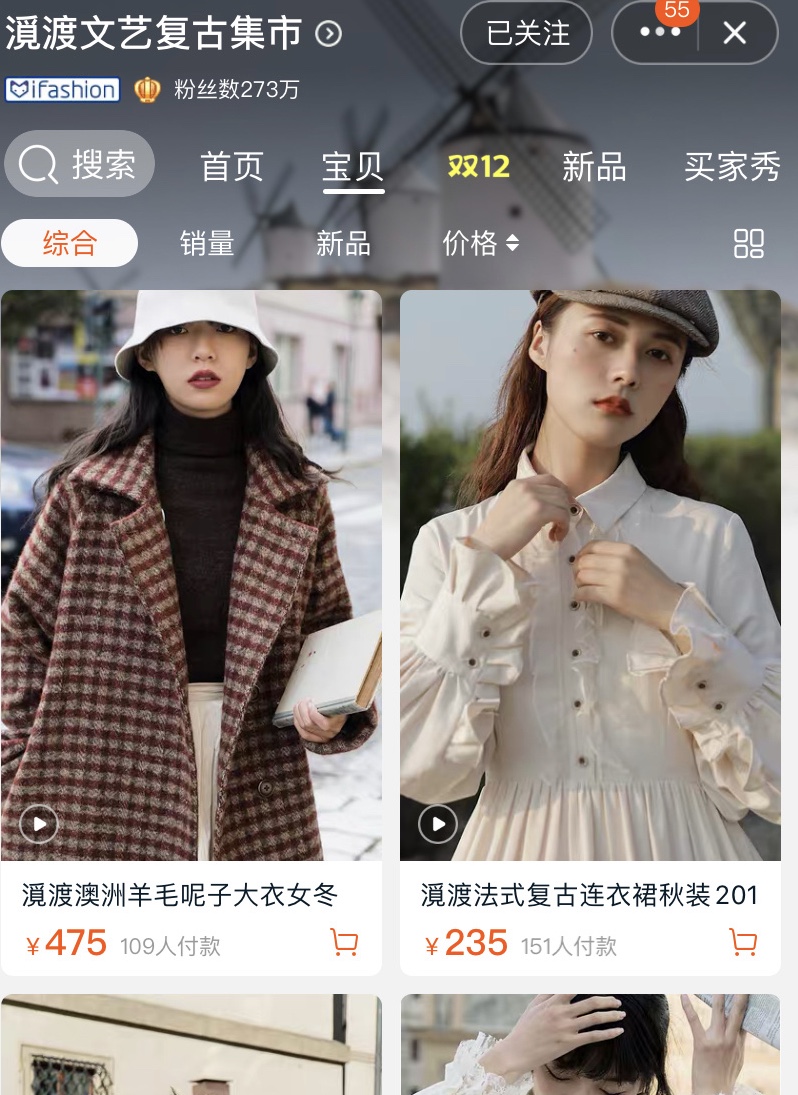Select the 综合 sort filter
The width and height of the screenshot is (798, 1095).
(x=69, y=242)
